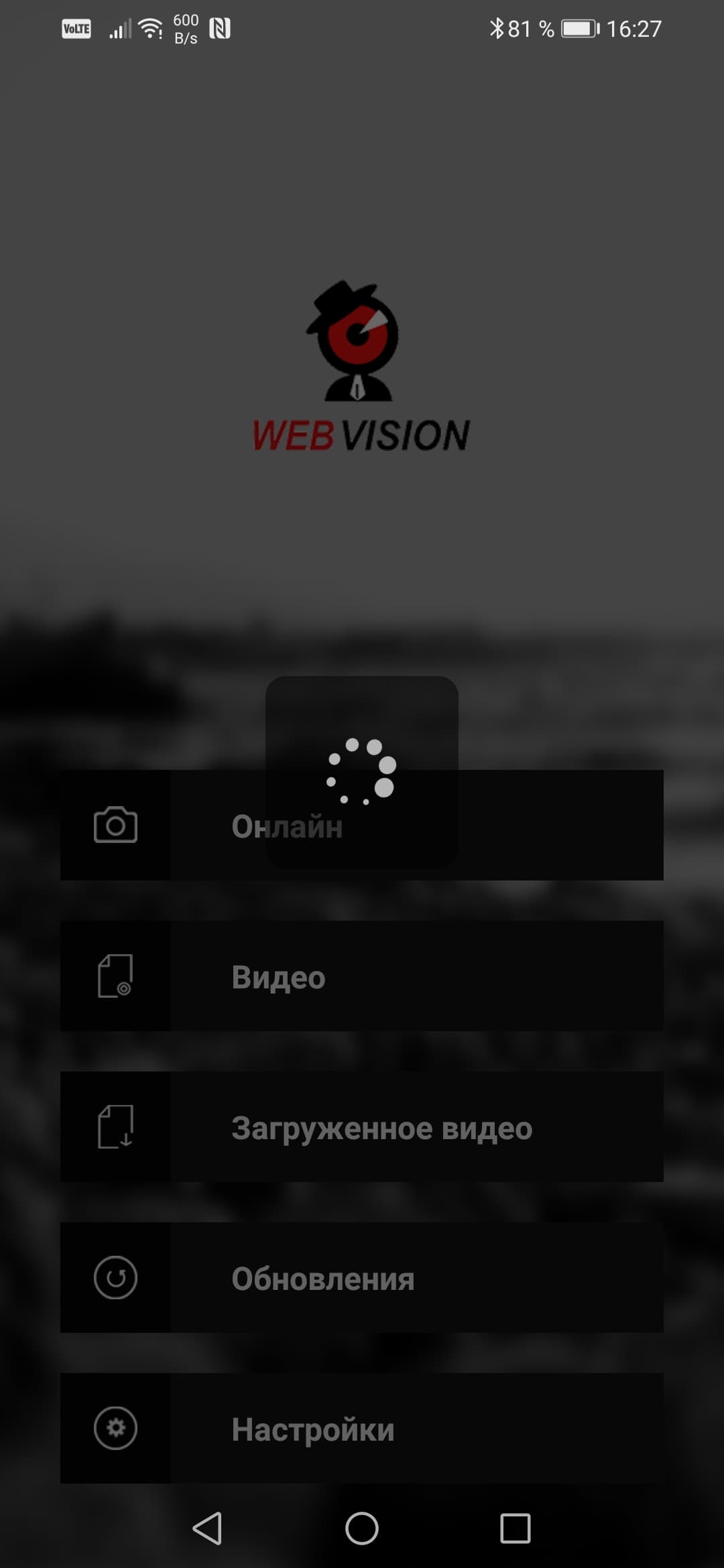Go back with system back button
The width and height of the screenshot is (724, 1568).
[207, 1528]
